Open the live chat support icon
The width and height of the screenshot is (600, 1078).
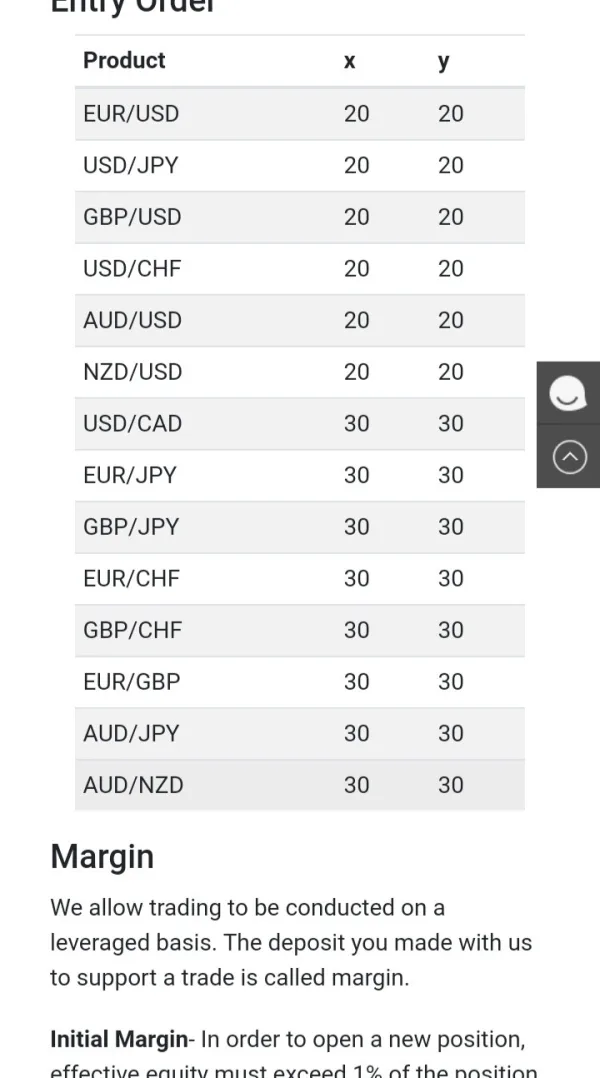point(568,393)
